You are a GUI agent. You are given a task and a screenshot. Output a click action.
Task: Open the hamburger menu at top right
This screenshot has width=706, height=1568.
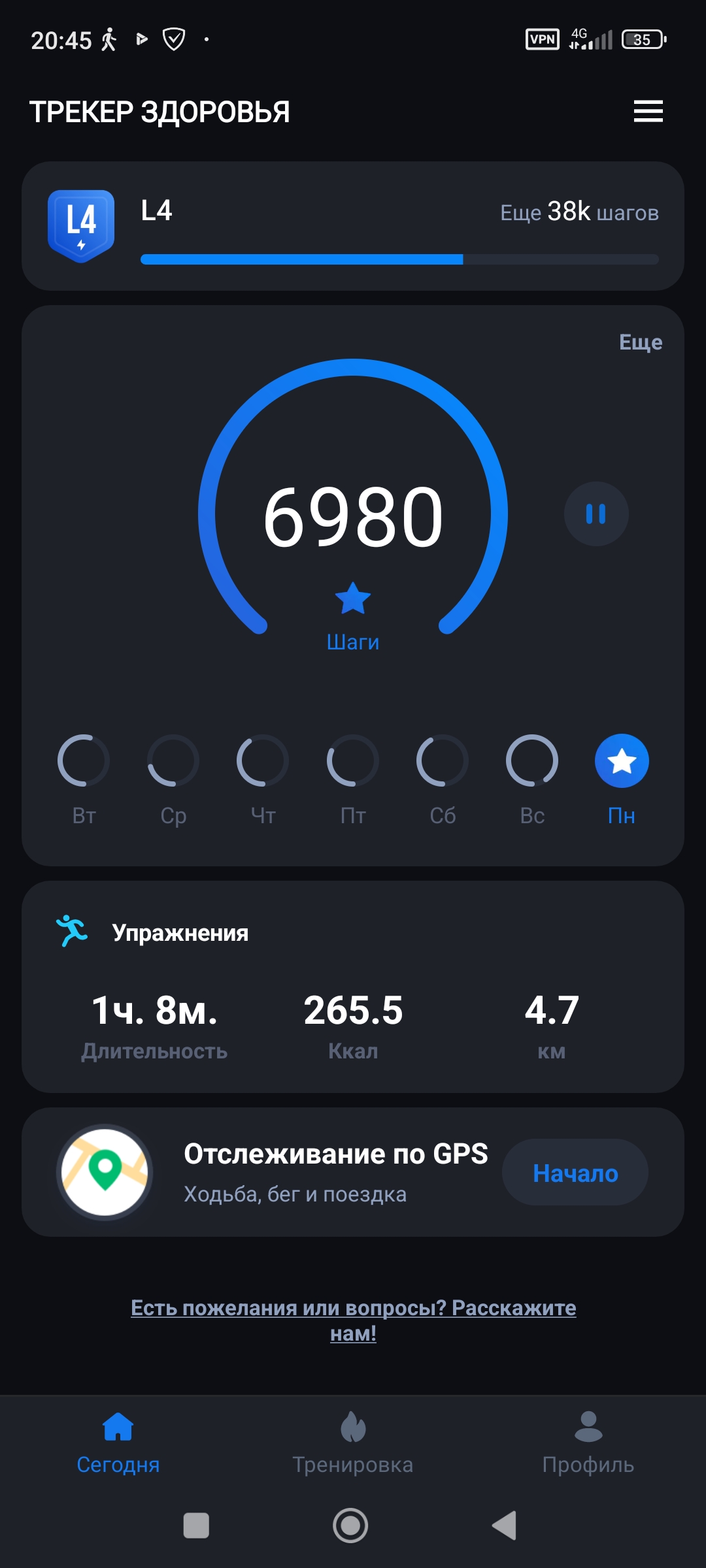tap(649, 111)
